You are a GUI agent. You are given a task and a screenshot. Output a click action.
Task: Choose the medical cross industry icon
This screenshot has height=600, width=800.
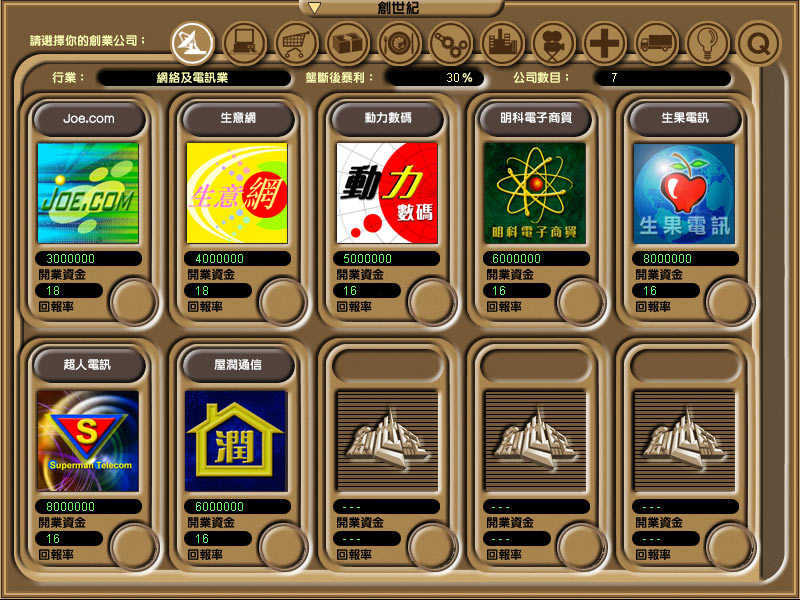(606, 42)
